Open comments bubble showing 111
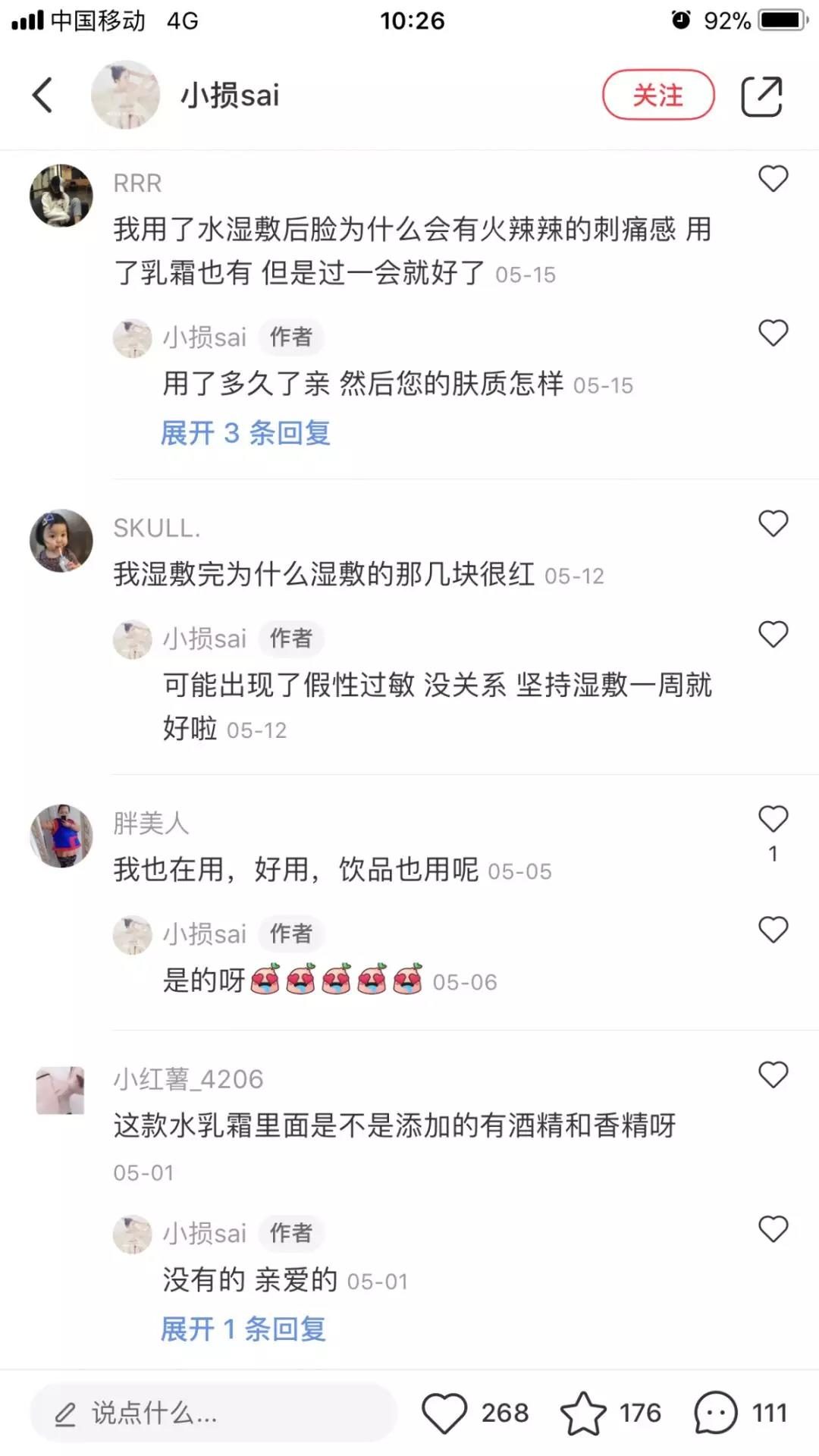Image resolution: width=819 pixels, height=1456 pixels. pos(716,1413)
